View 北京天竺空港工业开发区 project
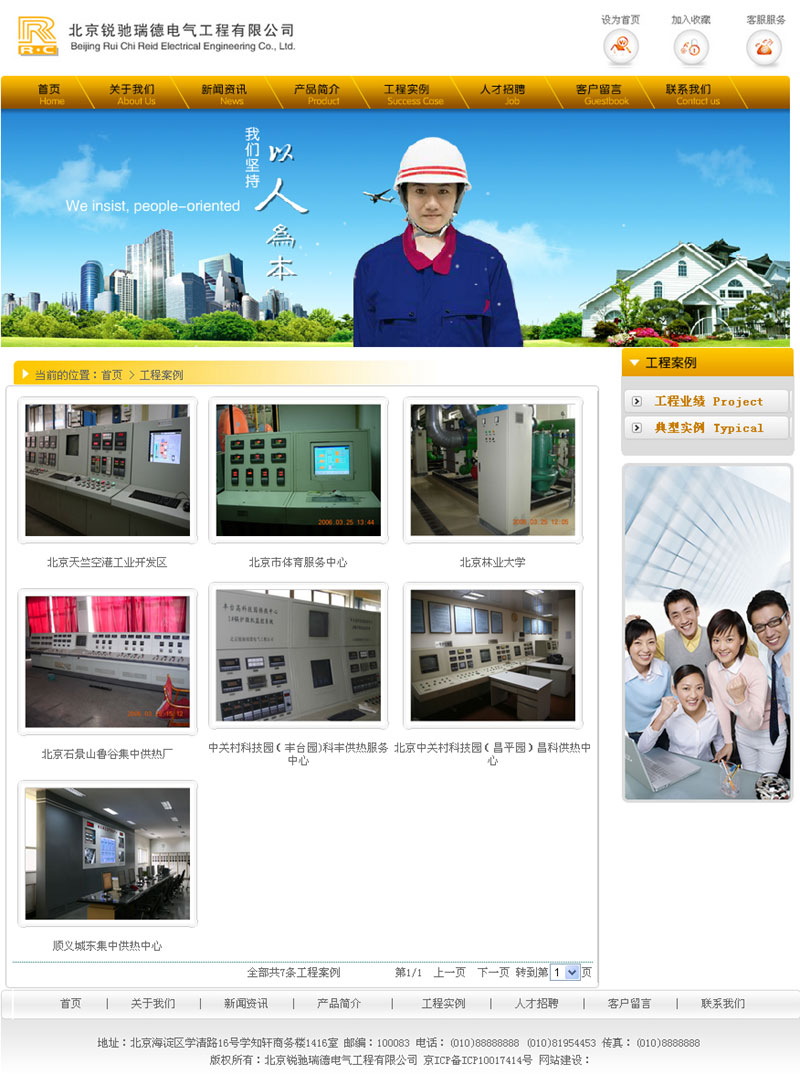This screenshot has width=800, height=1085. [107, 470]
